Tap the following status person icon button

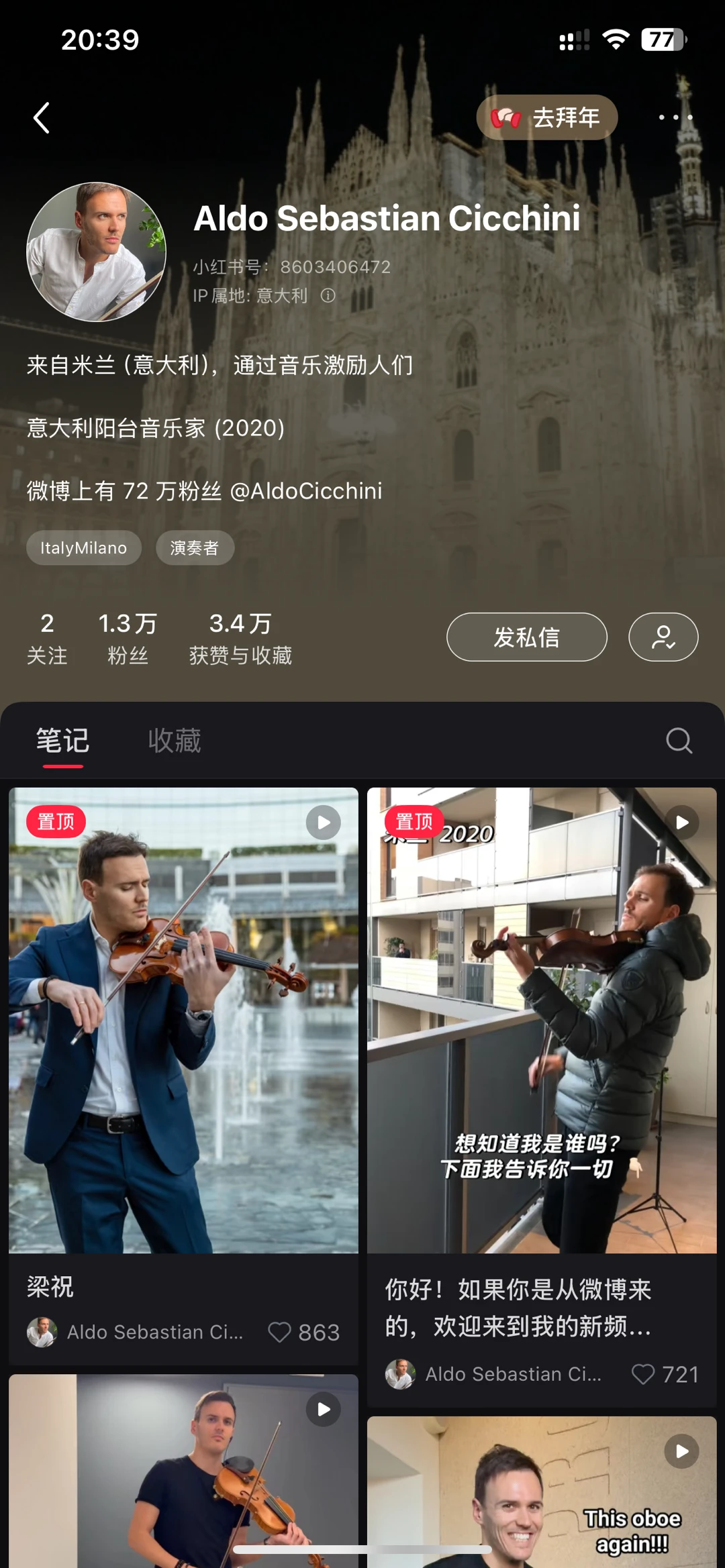(x=663, y=637)
